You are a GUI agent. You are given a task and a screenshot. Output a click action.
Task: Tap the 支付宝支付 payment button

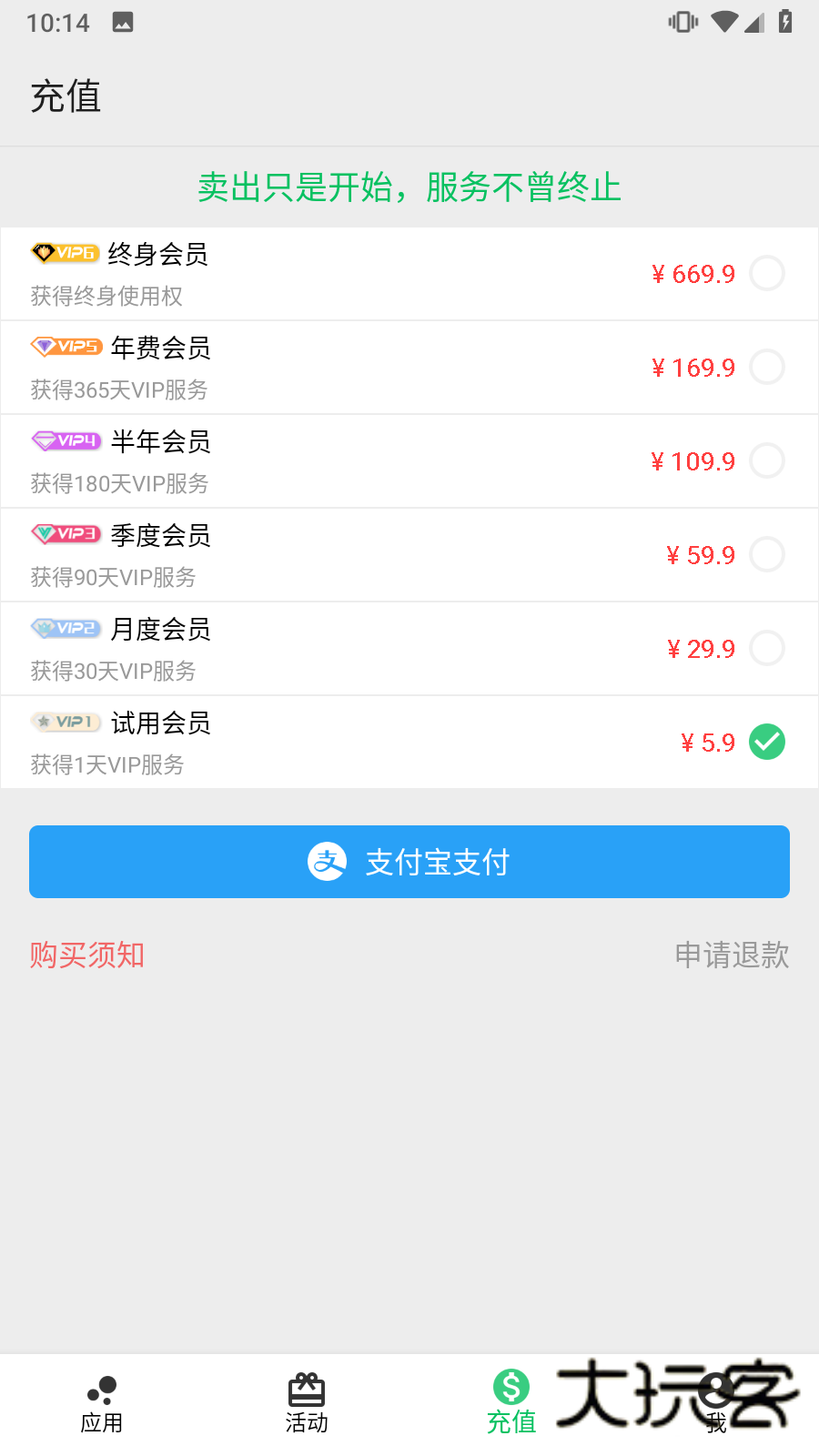[x=409, y=862]
